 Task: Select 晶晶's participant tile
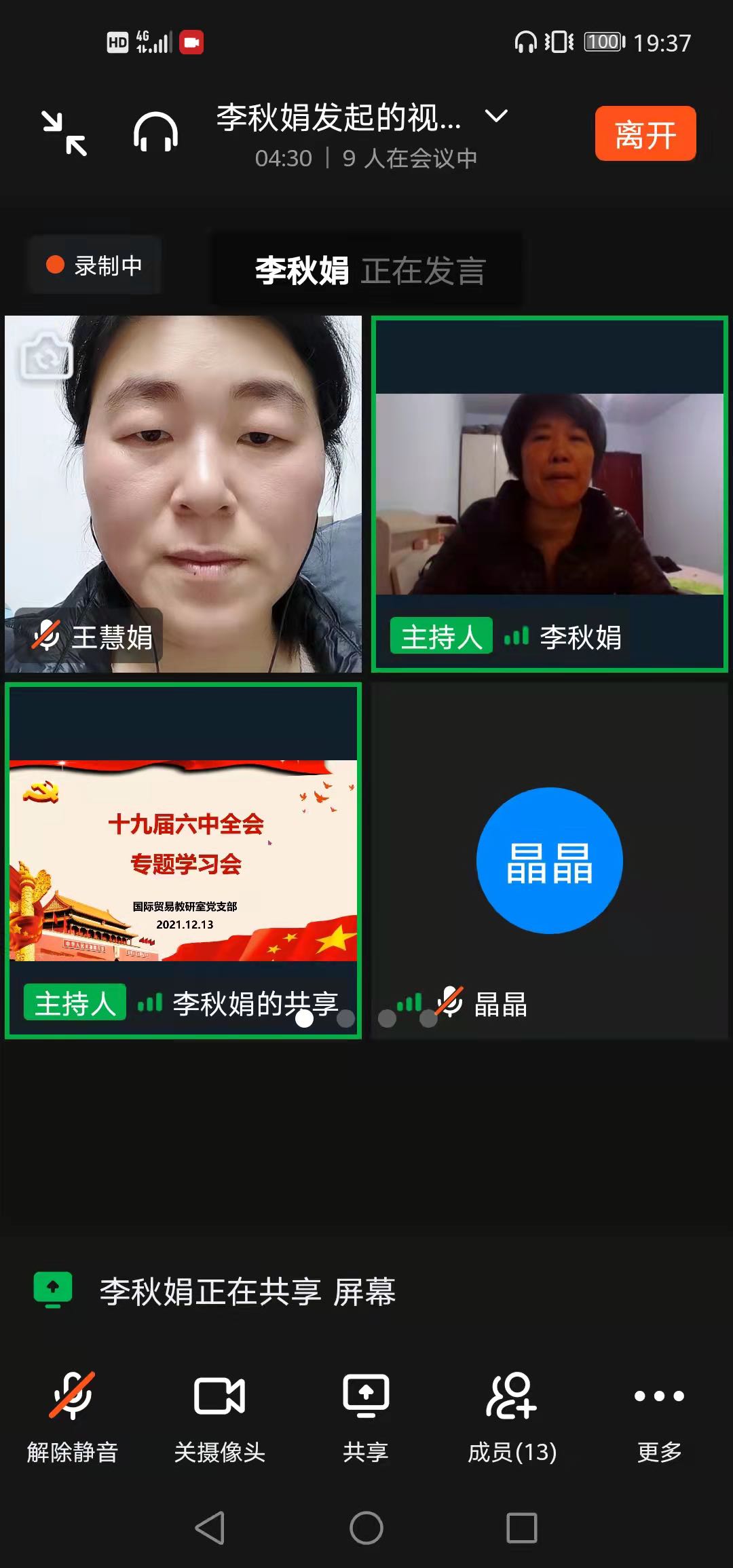[x=549, y=860]
